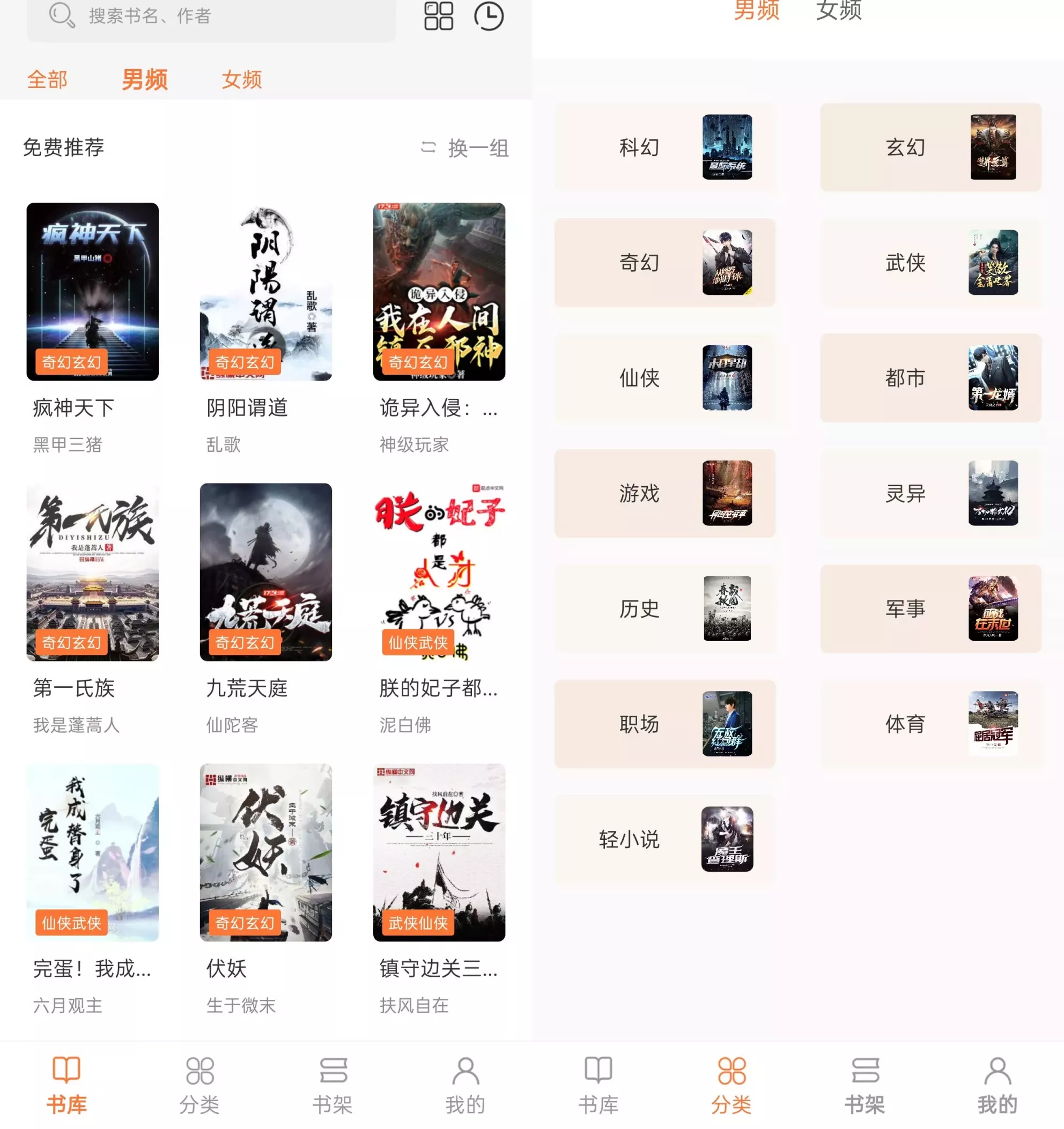Open reading history via the clock icon
1064x1129 pixels.
[x=489, y=17]
